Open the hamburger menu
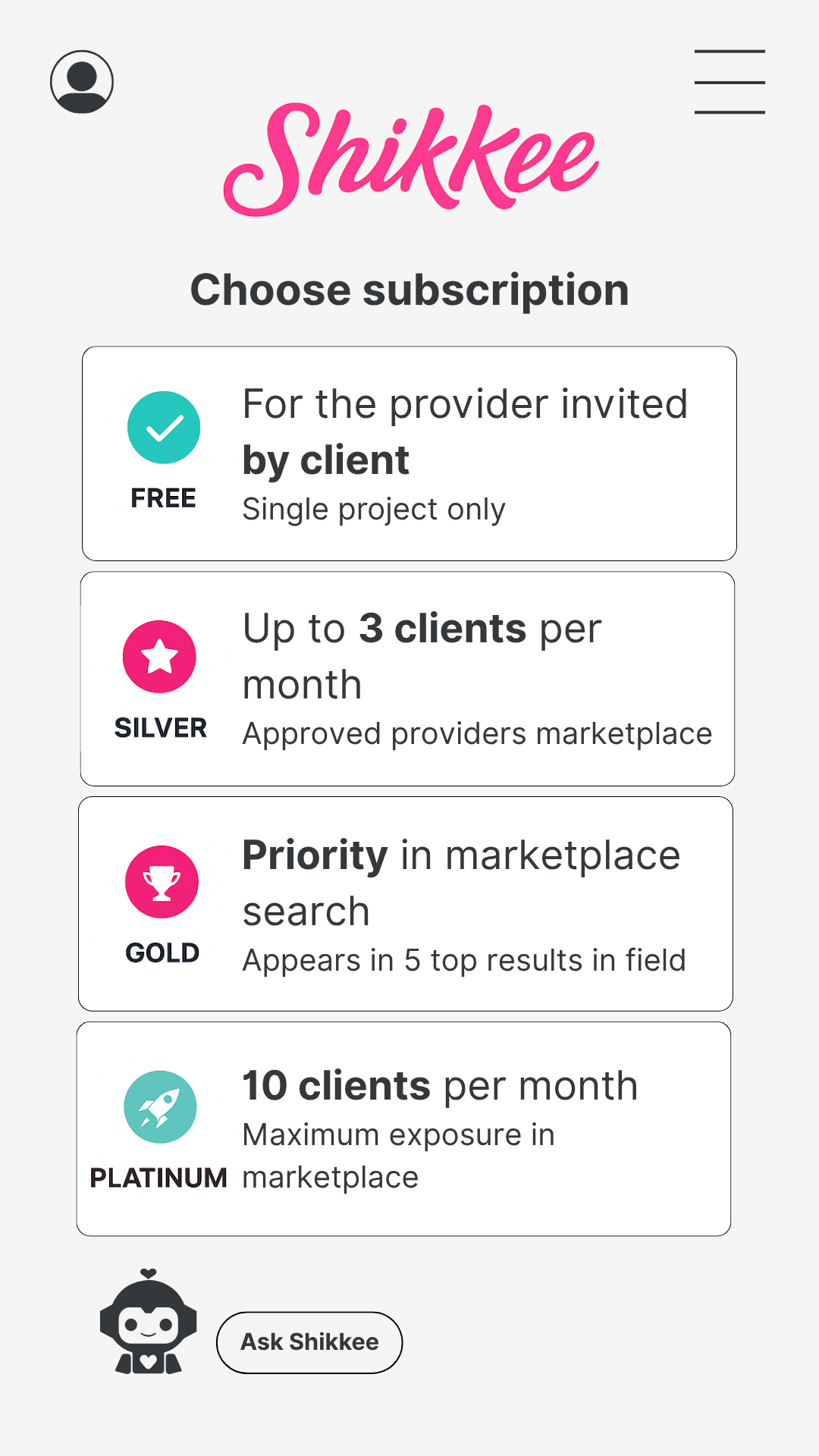Screen dimensions: 819x1456 pos(729,82)
